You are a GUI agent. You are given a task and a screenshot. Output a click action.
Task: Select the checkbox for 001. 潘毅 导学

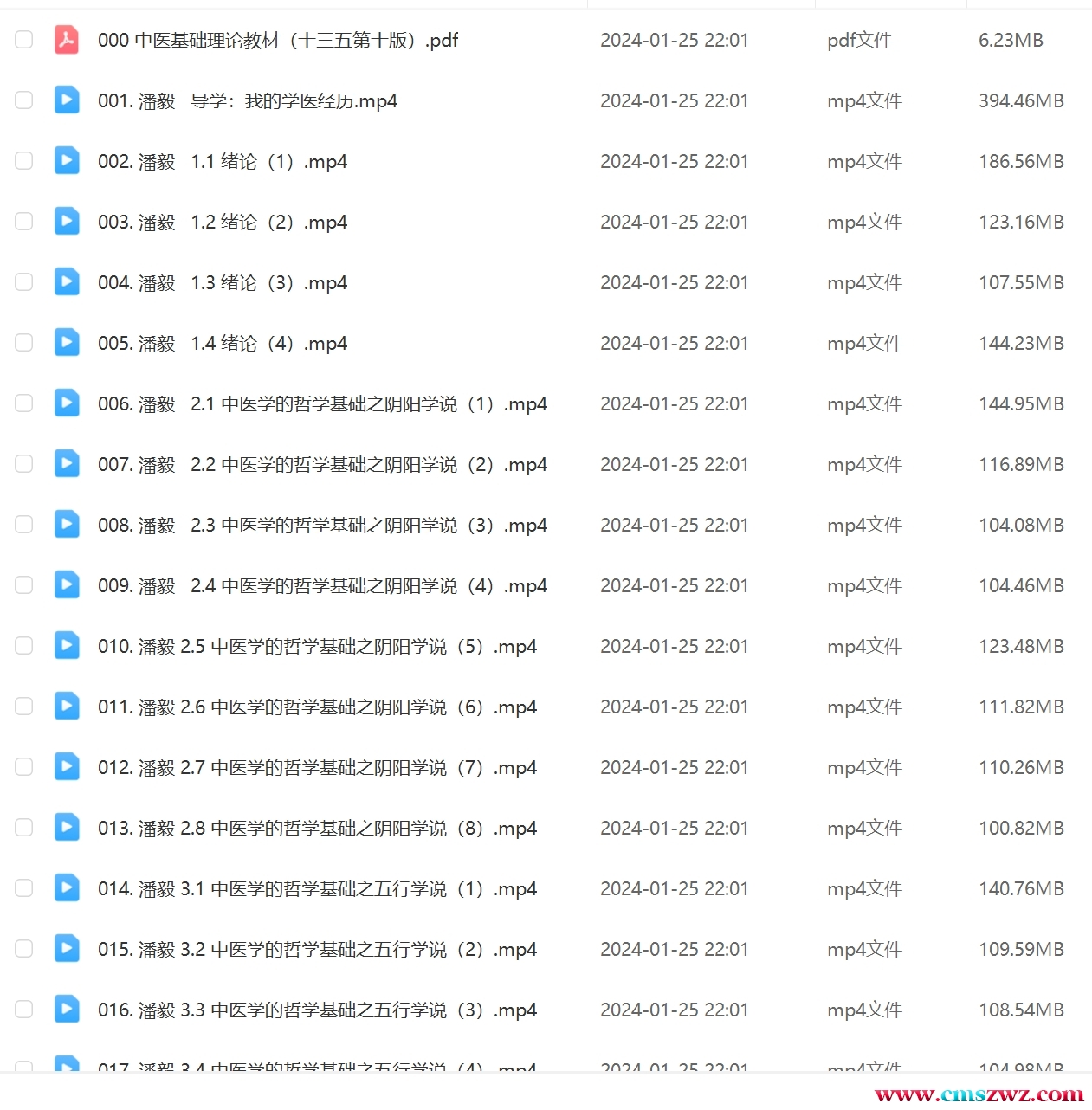tap(24, 100)
